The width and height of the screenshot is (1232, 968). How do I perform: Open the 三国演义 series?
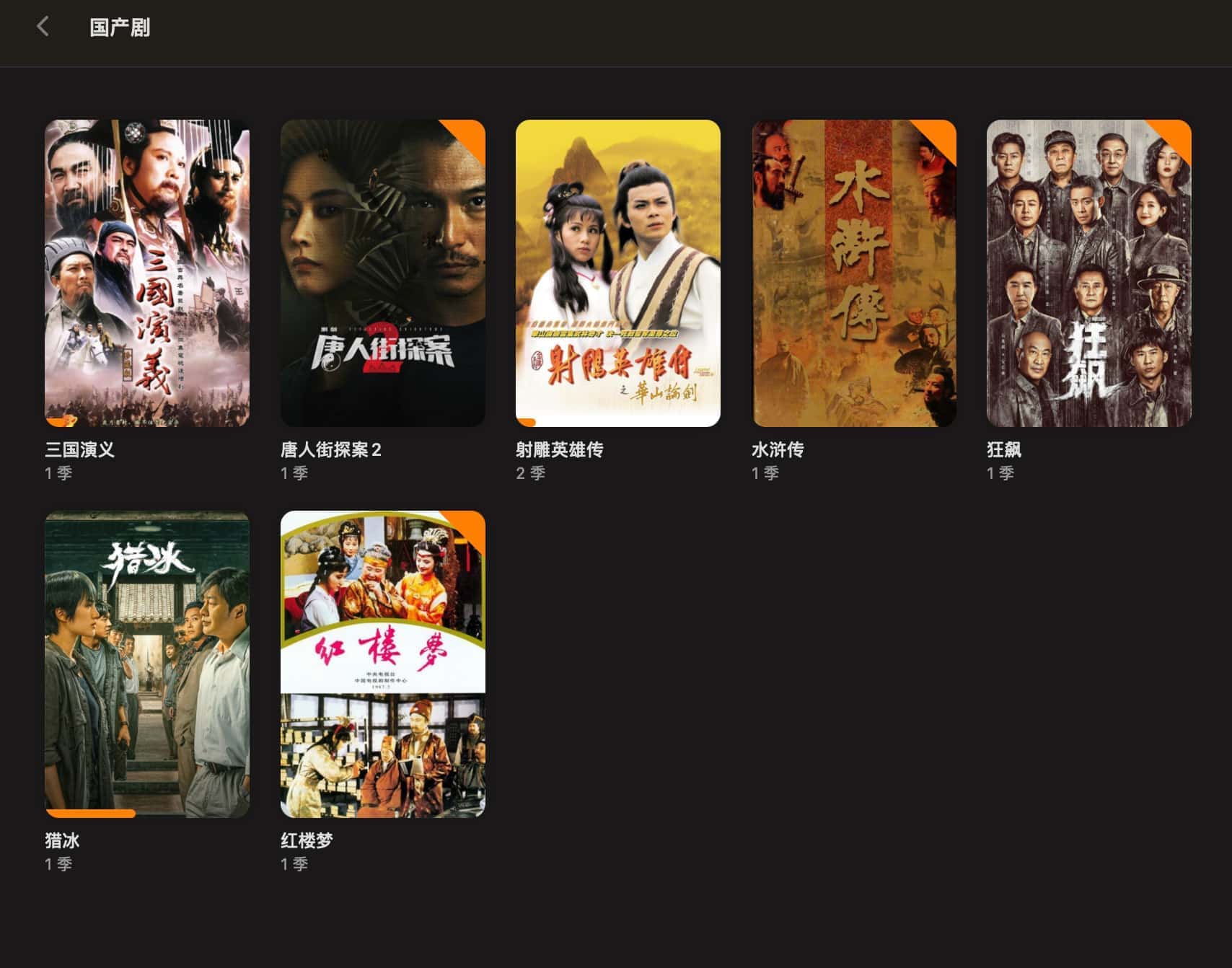click(147, 273)
